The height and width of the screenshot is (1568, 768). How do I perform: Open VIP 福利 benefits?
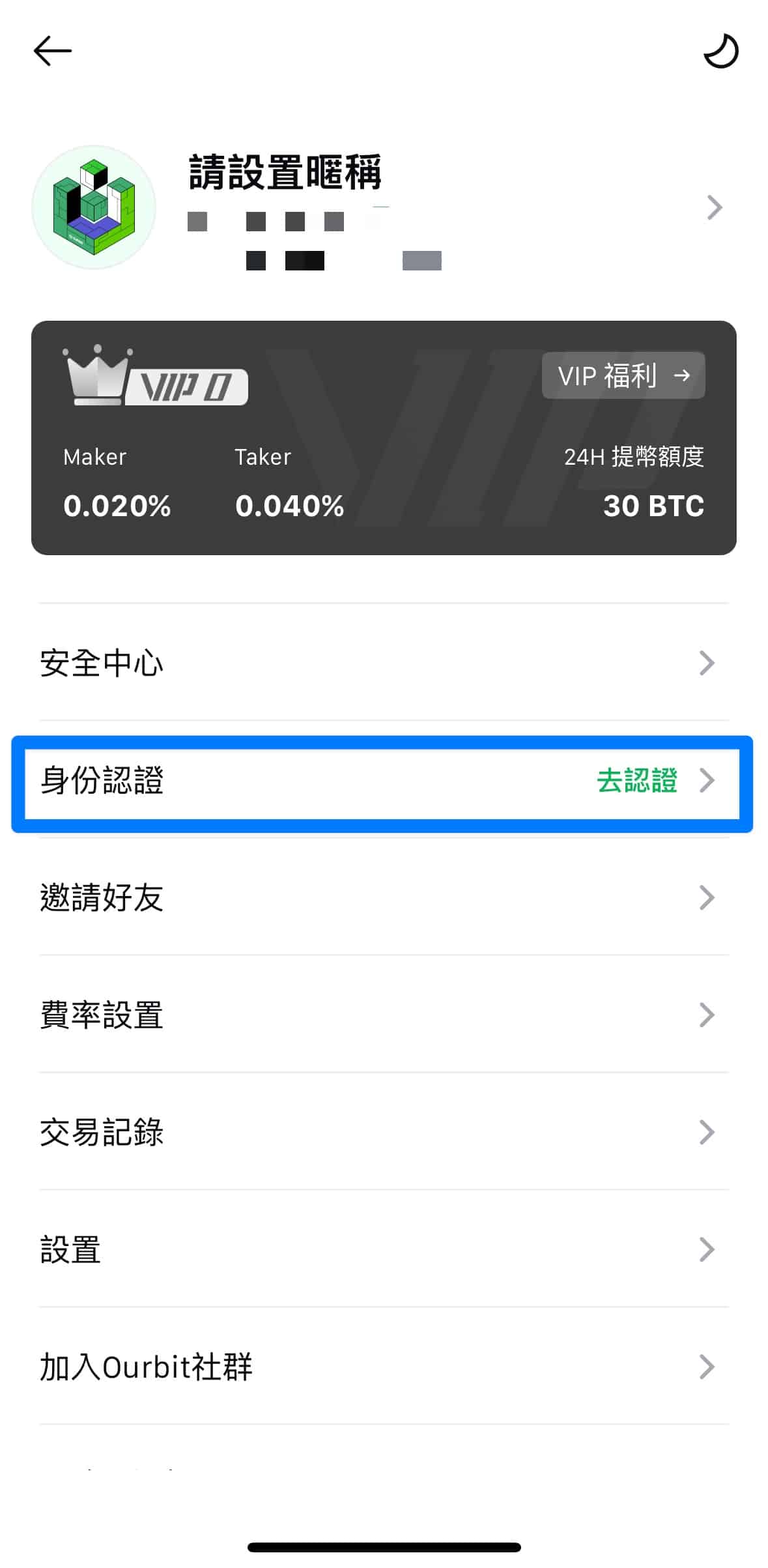tap(623, 375)
